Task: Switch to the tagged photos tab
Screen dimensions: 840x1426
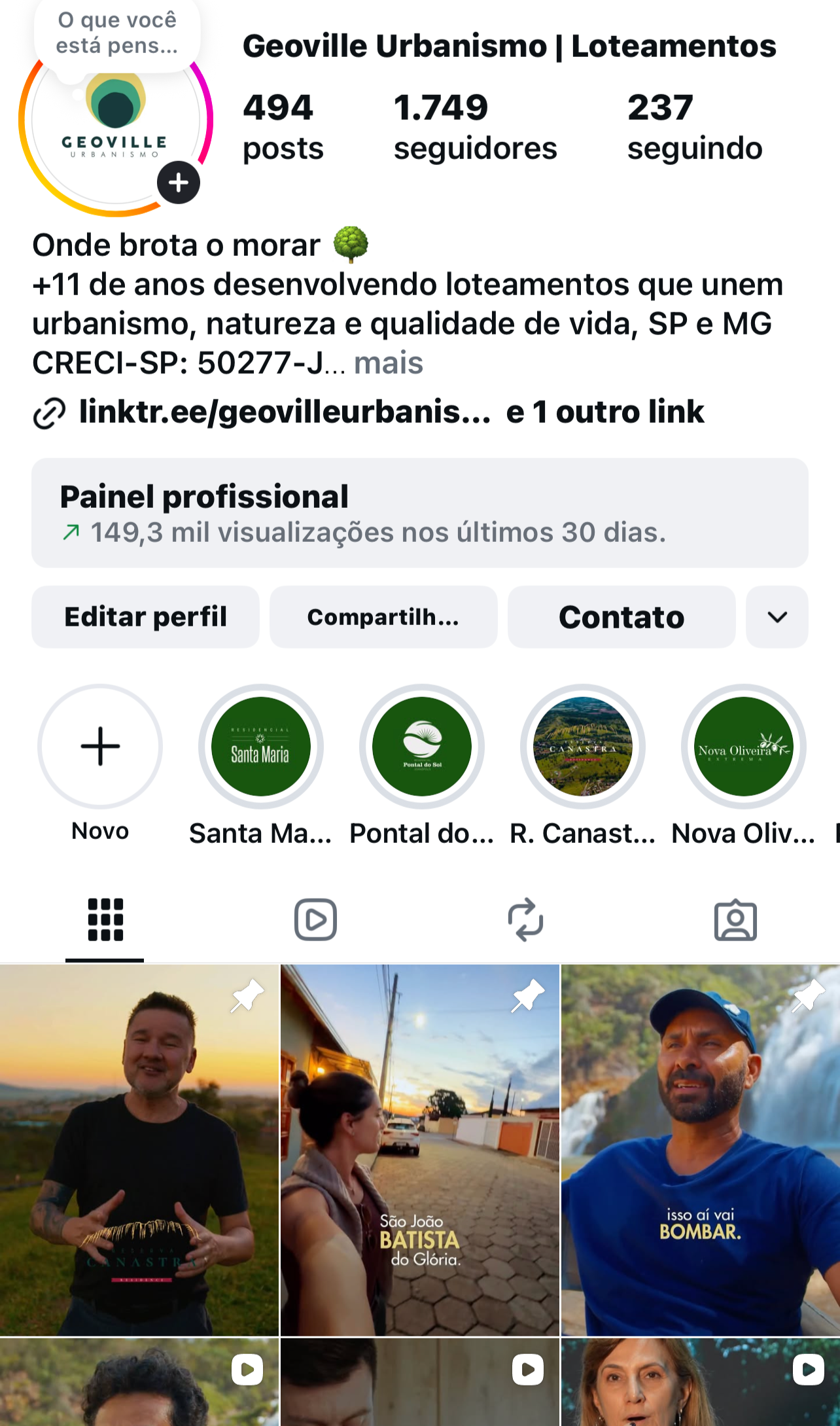Action: pos(735,919)
